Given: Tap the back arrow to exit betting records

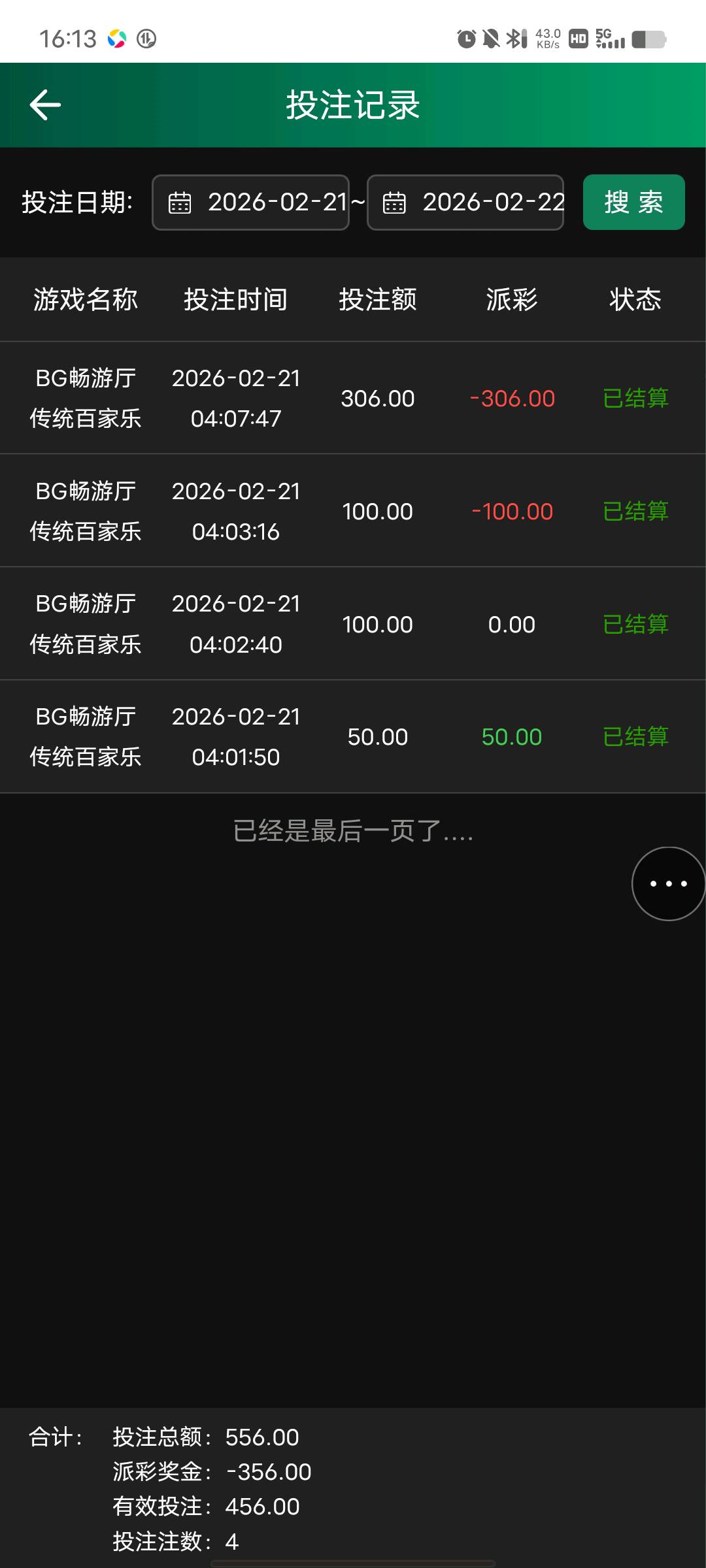Looking at the screenshot, I should (44, 105).
